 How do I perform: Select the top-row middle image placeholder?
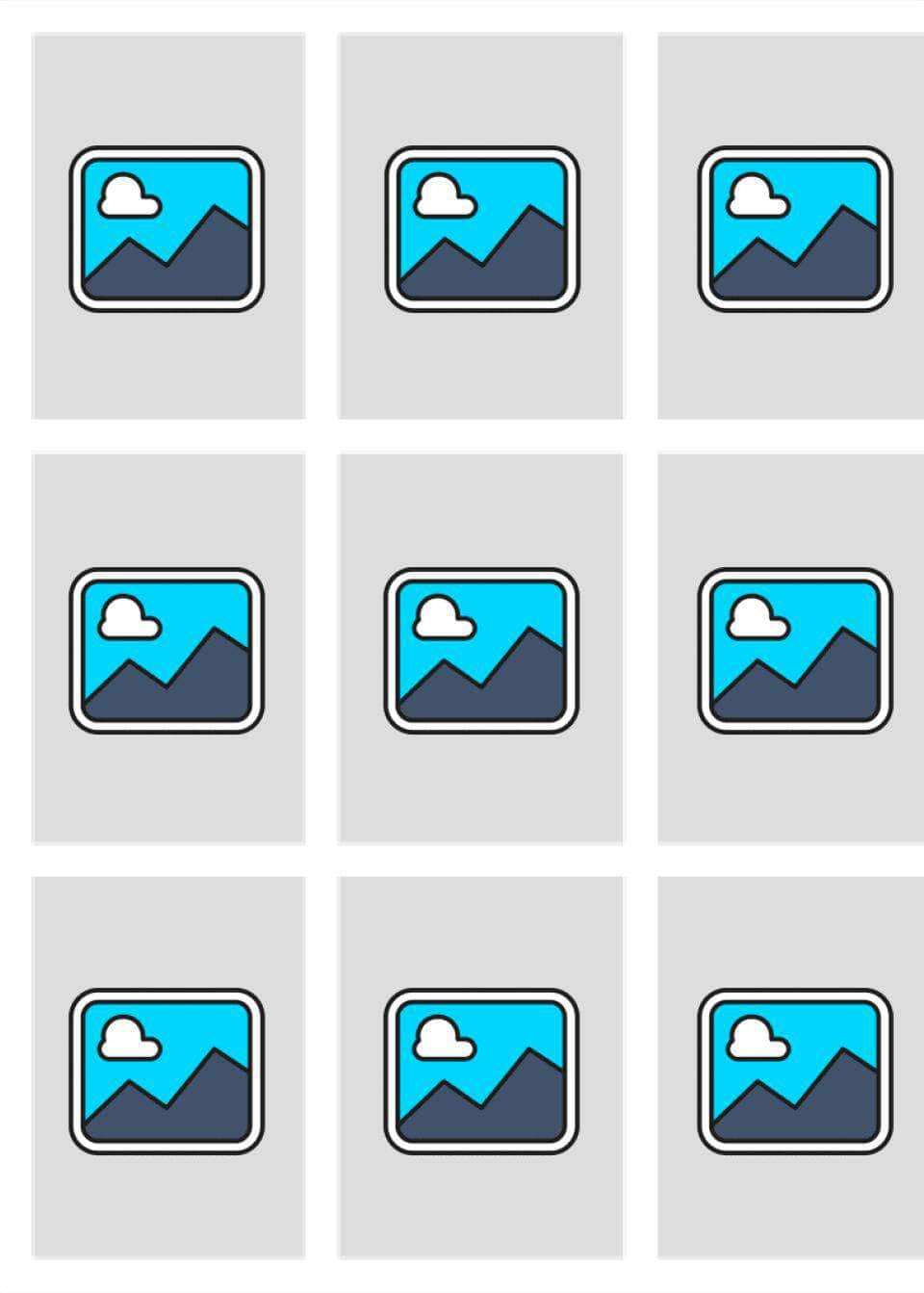tap(481, 227)
